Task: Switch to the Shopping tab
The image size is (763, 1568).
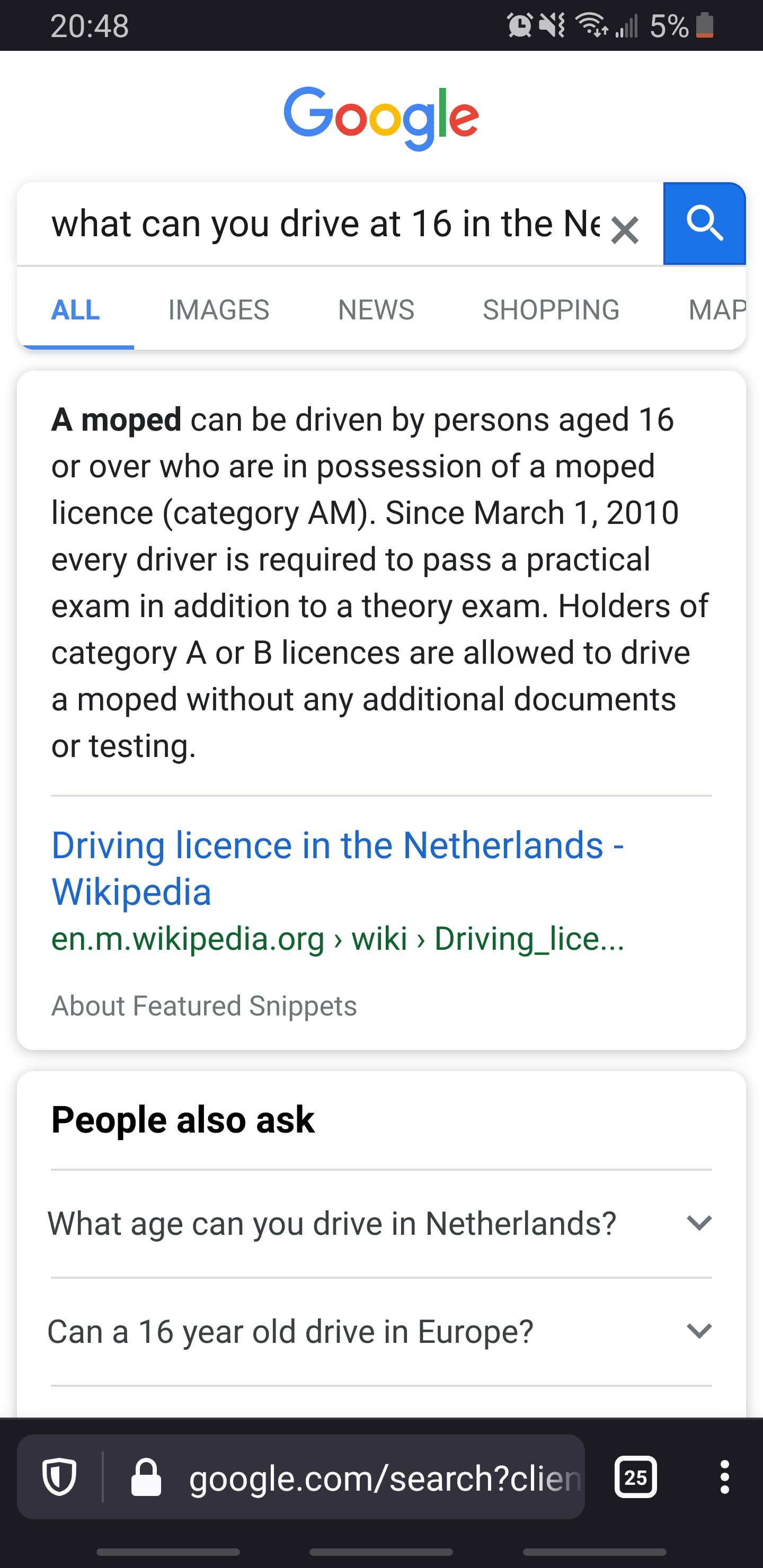Action: (x=551, y=310)
